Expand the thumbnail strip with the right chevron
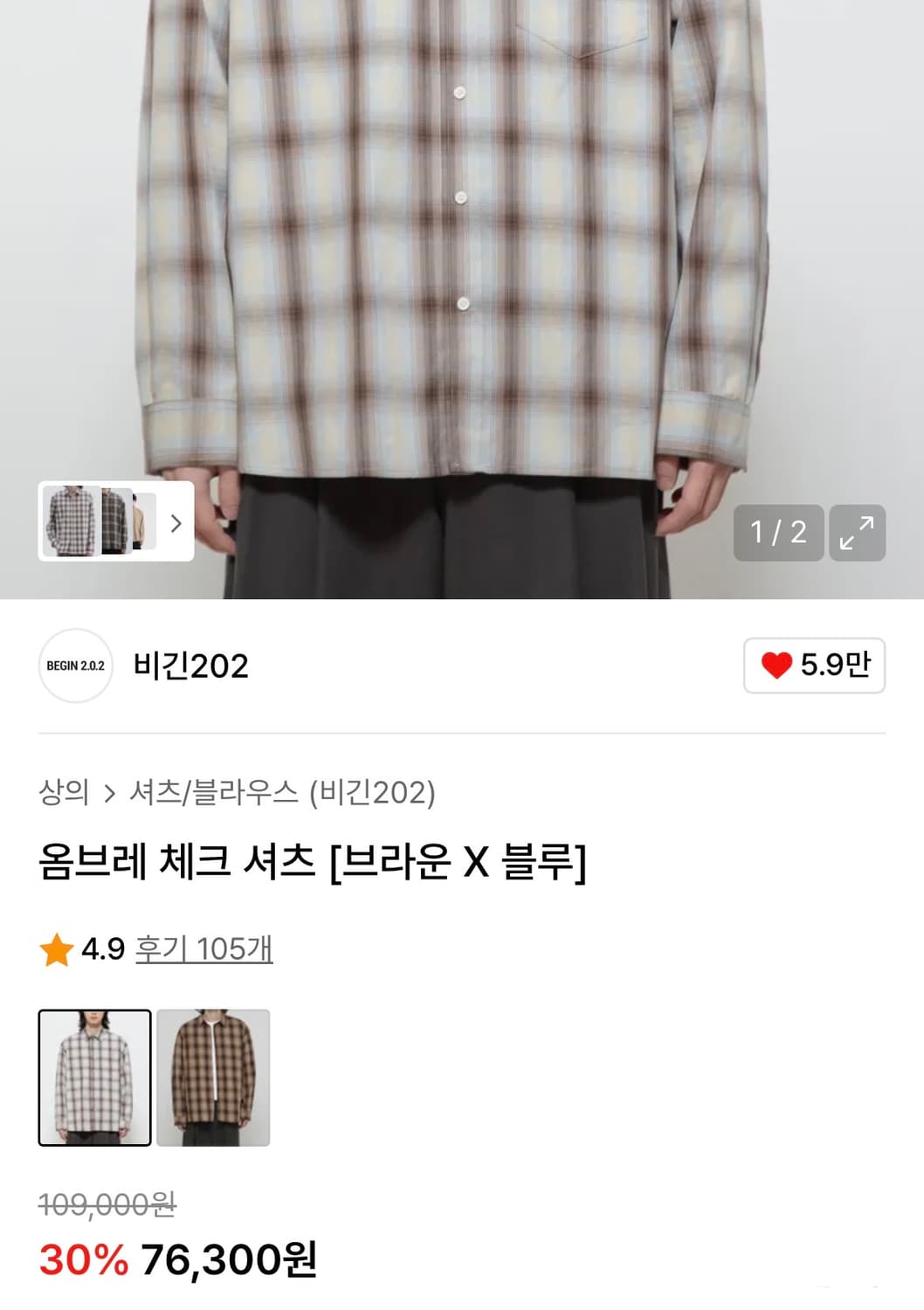The width and height of the screenshot is (924, 1310). pyautogui.click(x=177, y=524)
